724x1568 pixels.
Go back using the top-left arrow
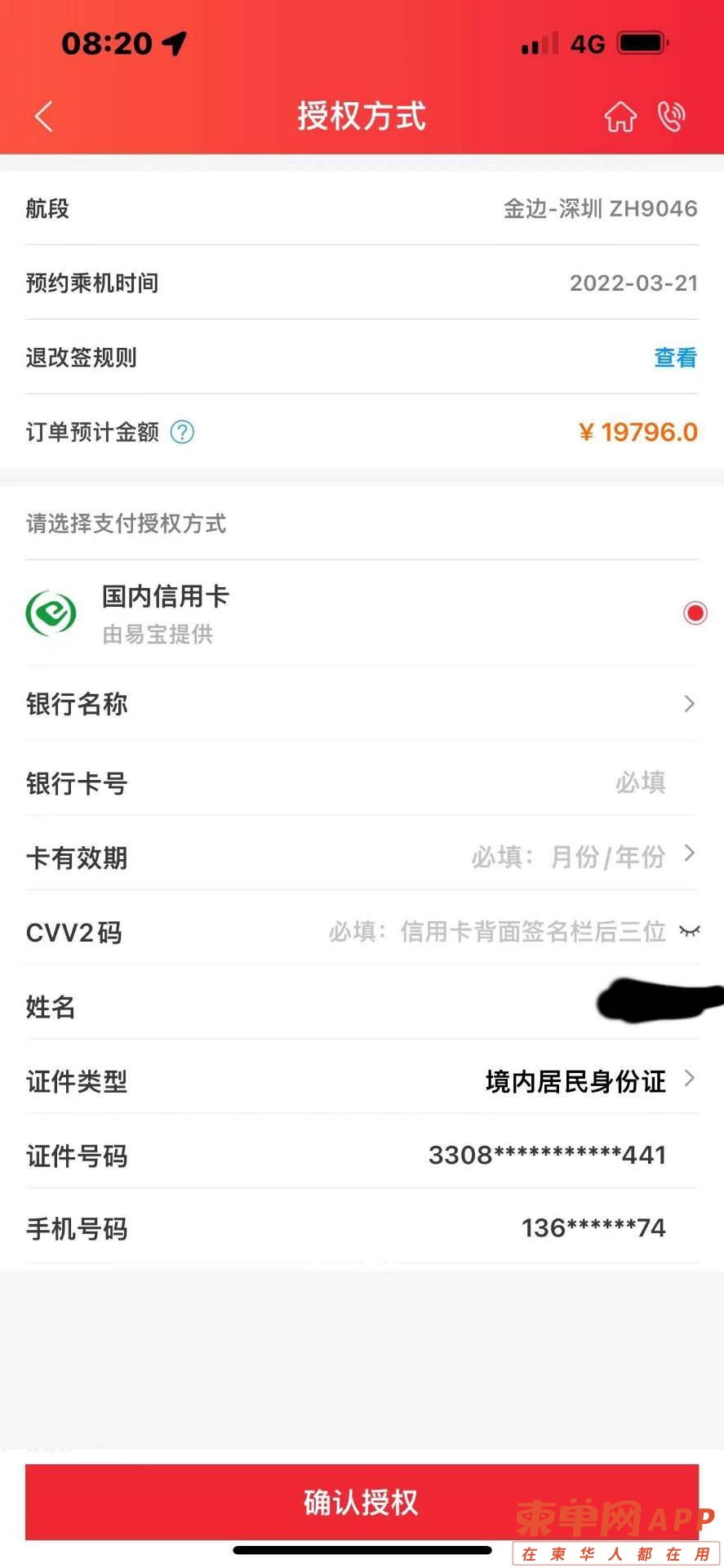pos(44,116)
